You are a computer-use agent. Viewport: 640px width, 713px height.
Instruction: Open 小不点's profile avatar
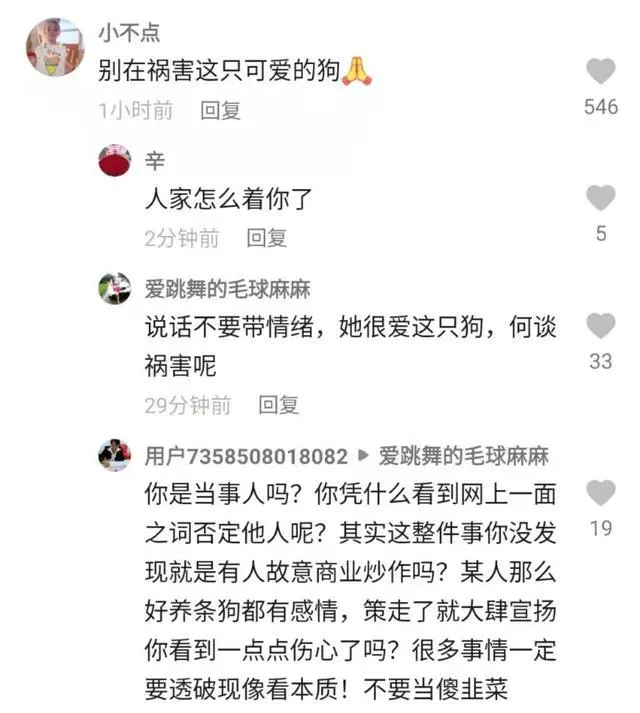(x=54, y=47)
